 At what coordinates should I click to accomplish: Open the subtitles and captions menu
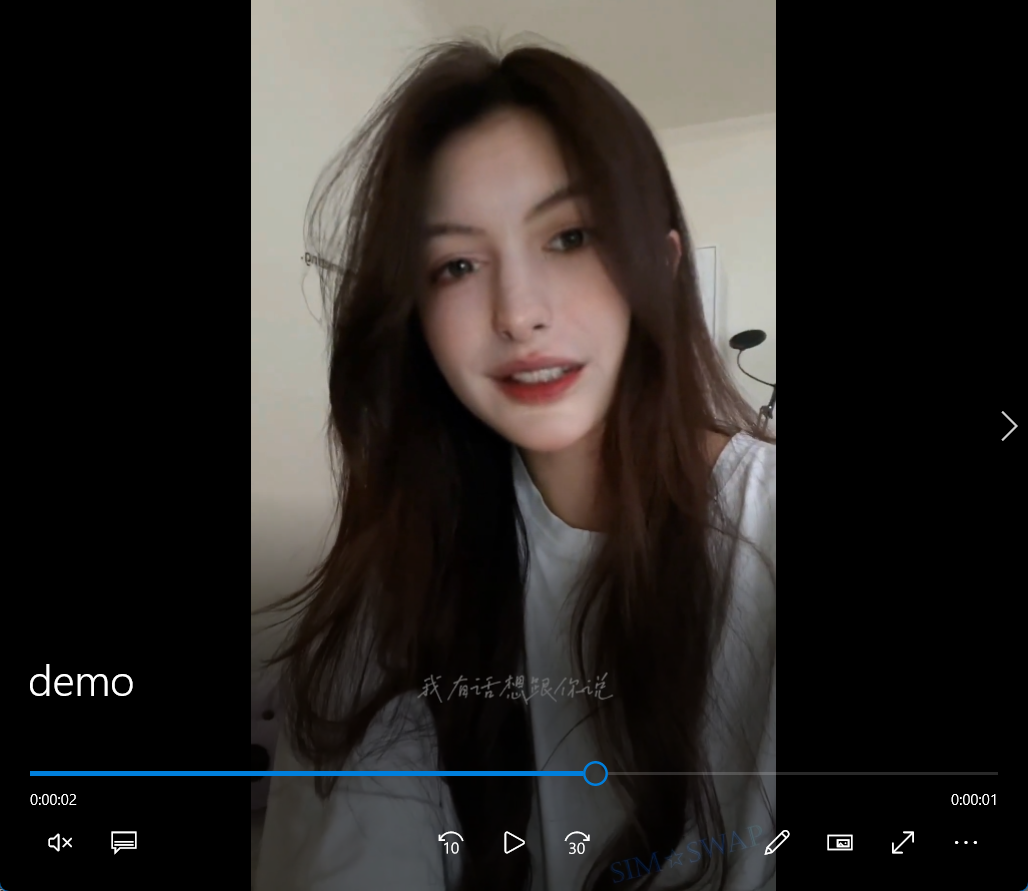(124, 843)
